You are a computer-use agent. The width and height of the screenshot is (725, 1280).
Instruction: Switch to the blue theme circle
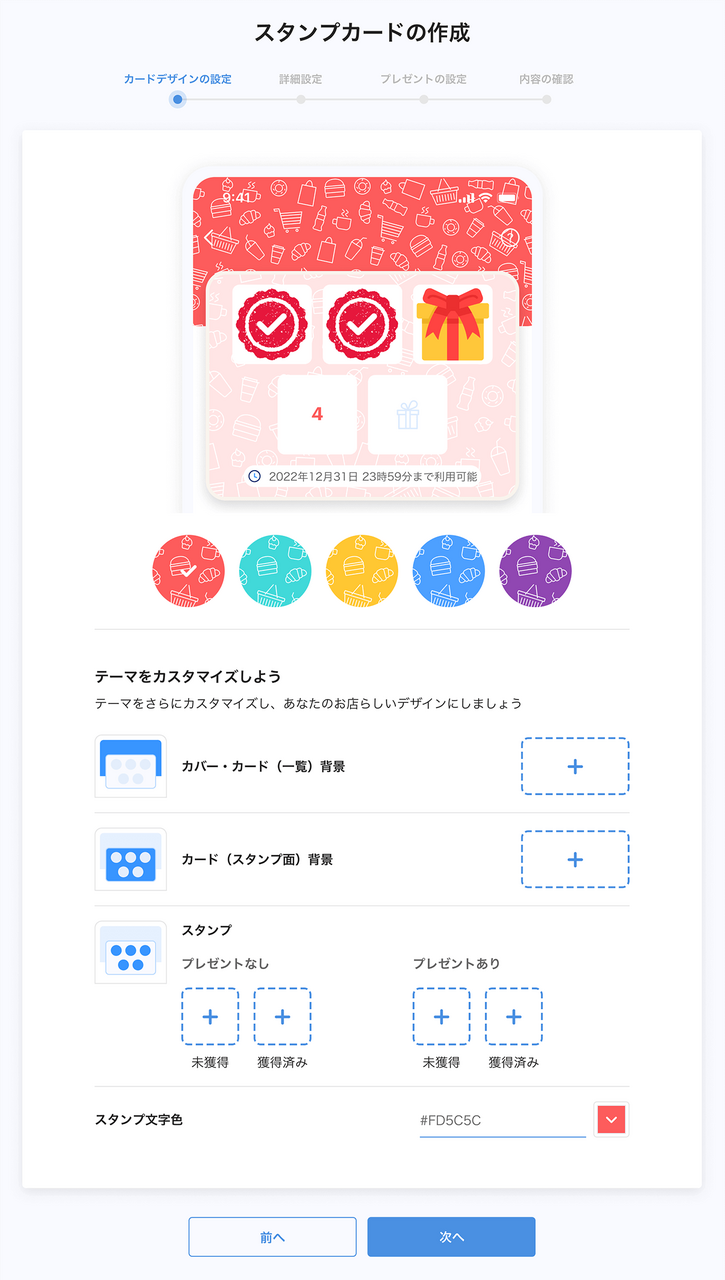click(x=449, y=571)
